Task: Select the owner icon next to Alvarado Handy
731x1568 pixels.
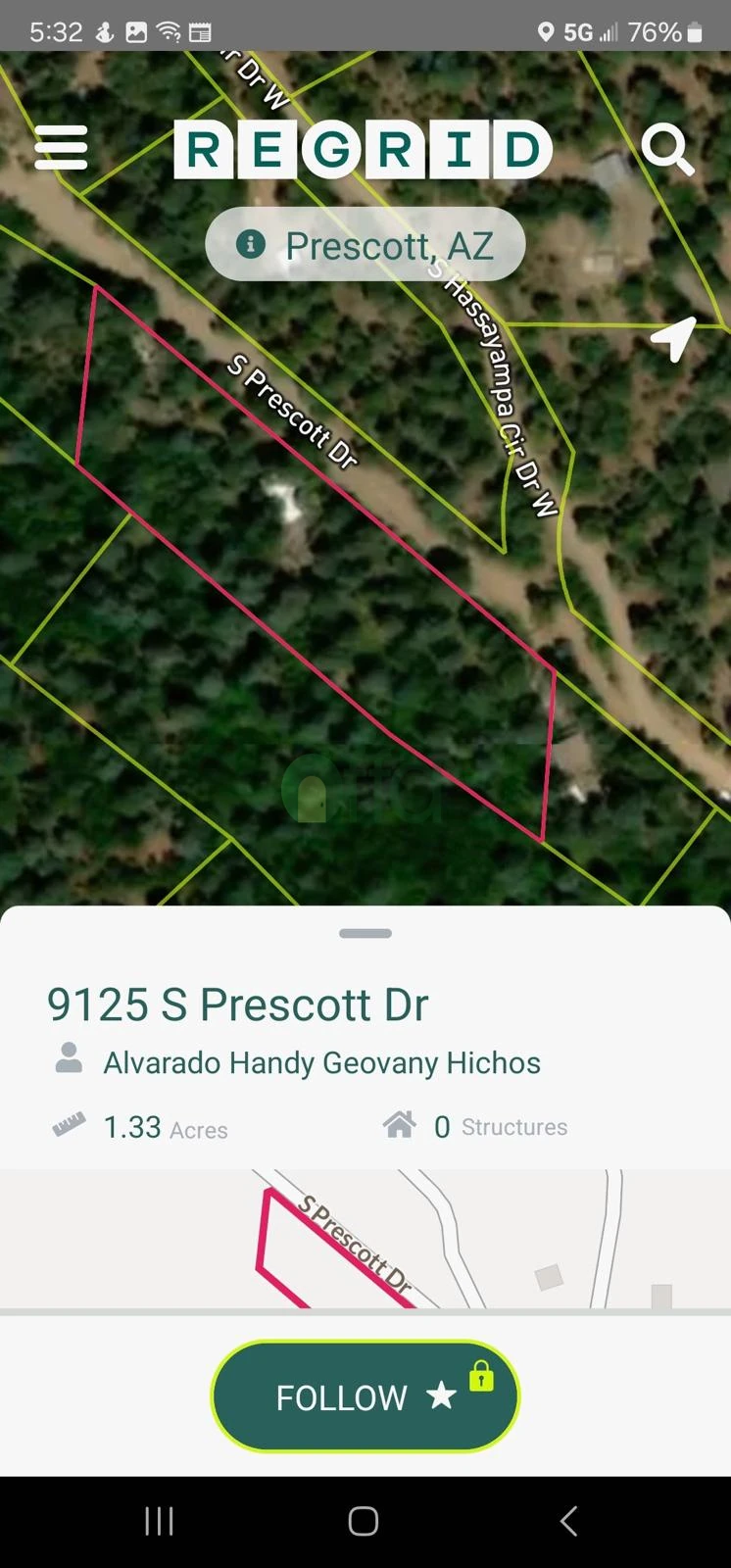Action: tap(68, 1061)
